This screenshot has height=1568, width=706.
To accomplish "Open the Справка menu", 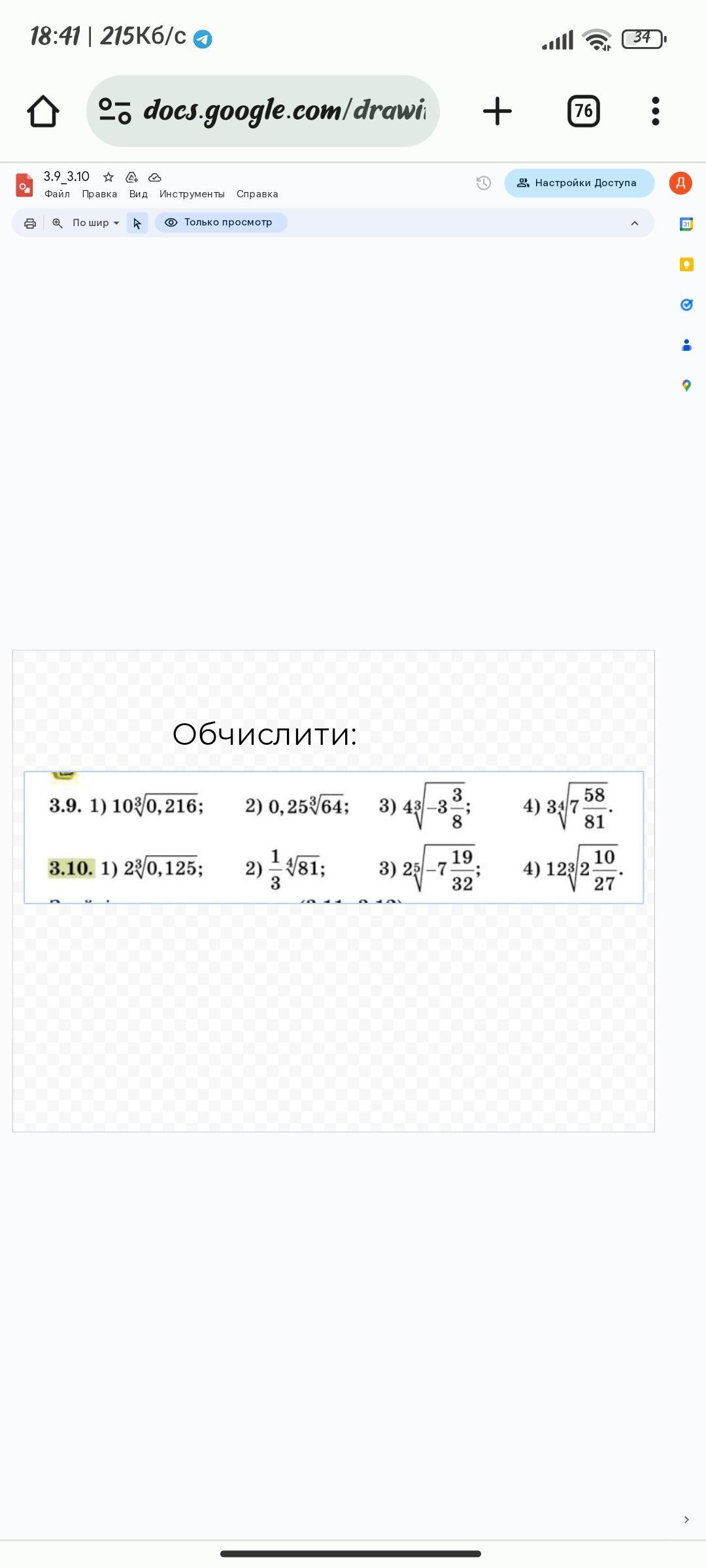I will pyautogui.click(x=257, y=194).
